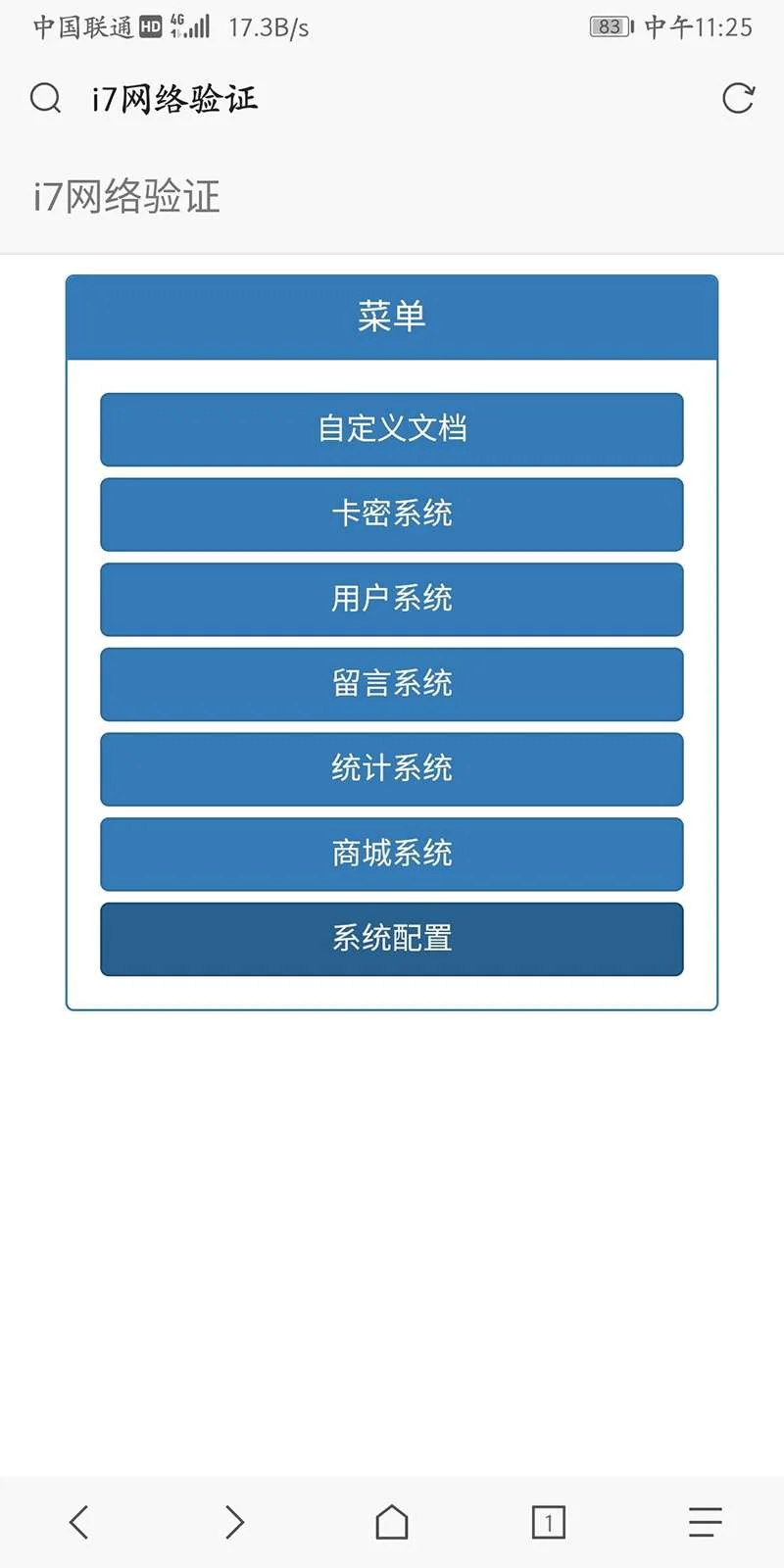Select 留言系统
Image resolution: width=784 pixels, height=1568 pixels.
(x=392, y=684)
